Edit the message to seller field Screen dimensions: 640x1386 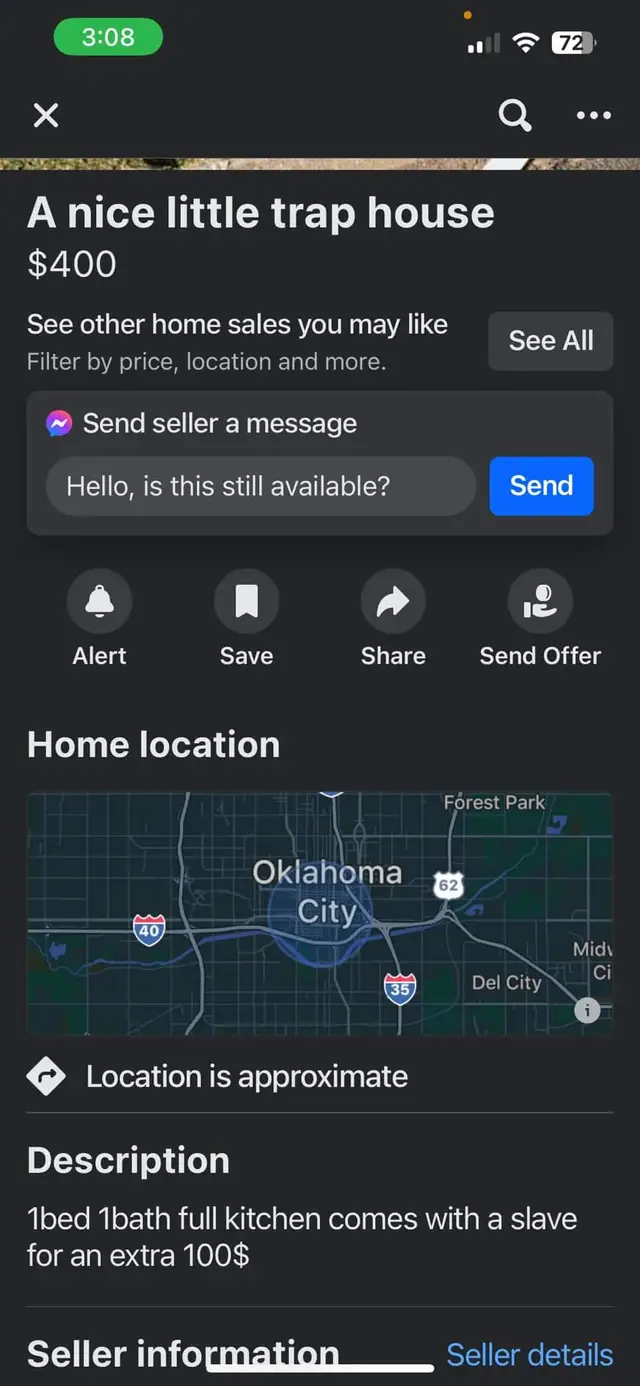260,486
